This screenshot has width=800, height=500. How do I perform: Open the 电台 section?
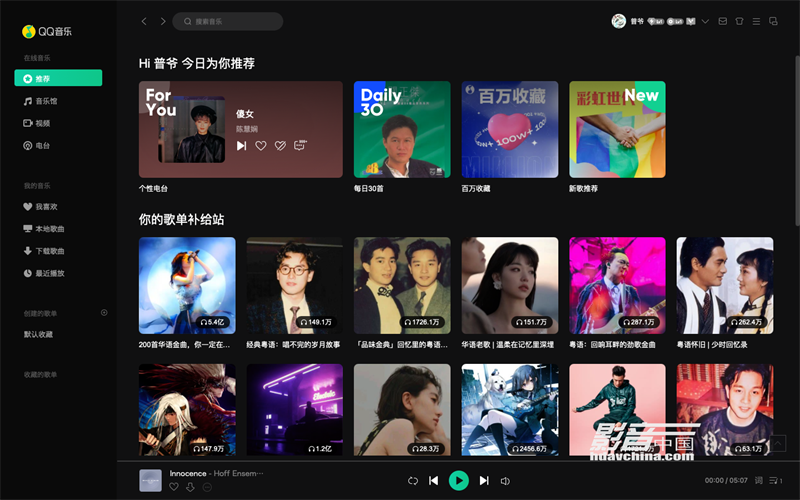[x=42, y=145]
